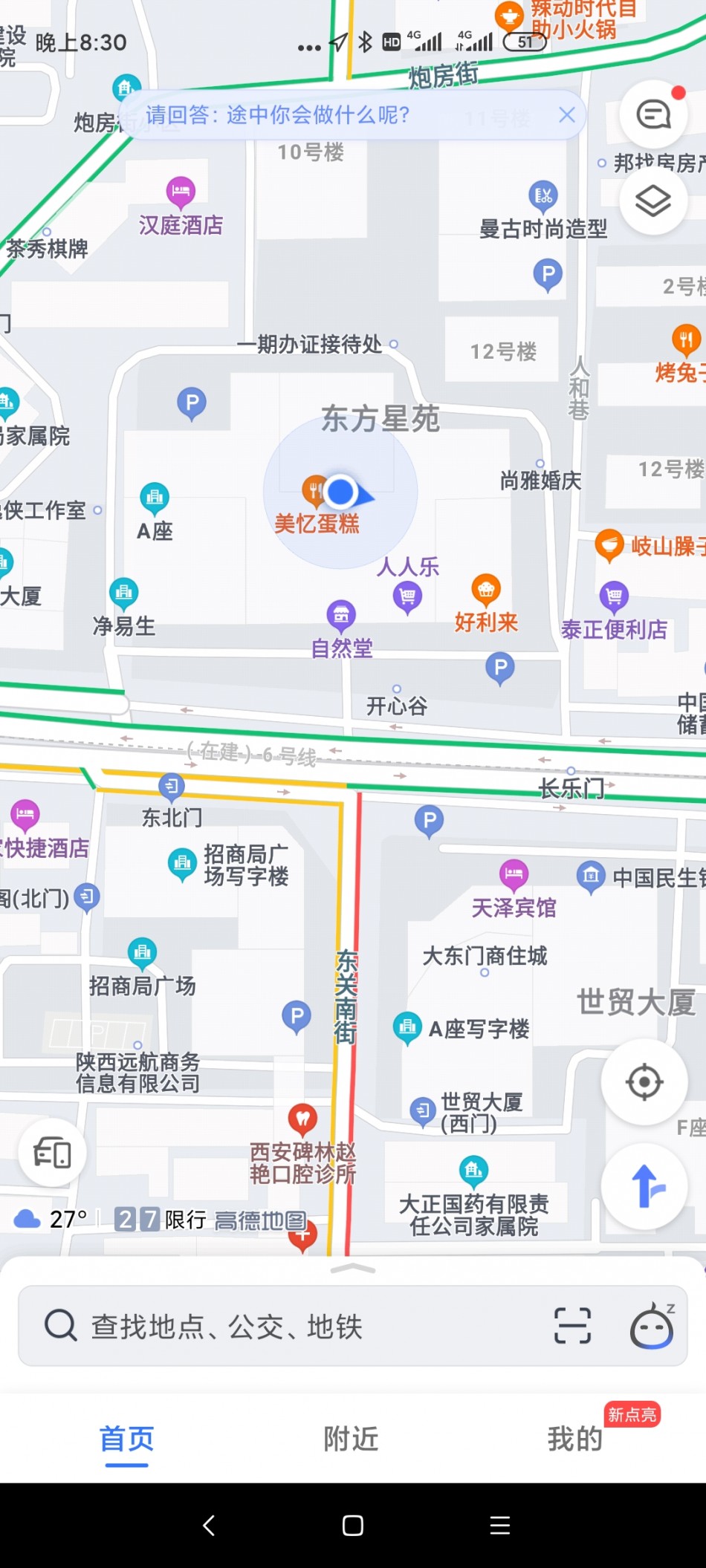This screenshot has height=1568, width=706.
Task: Go back with system back button
Action: click(x=209, y=1526)
